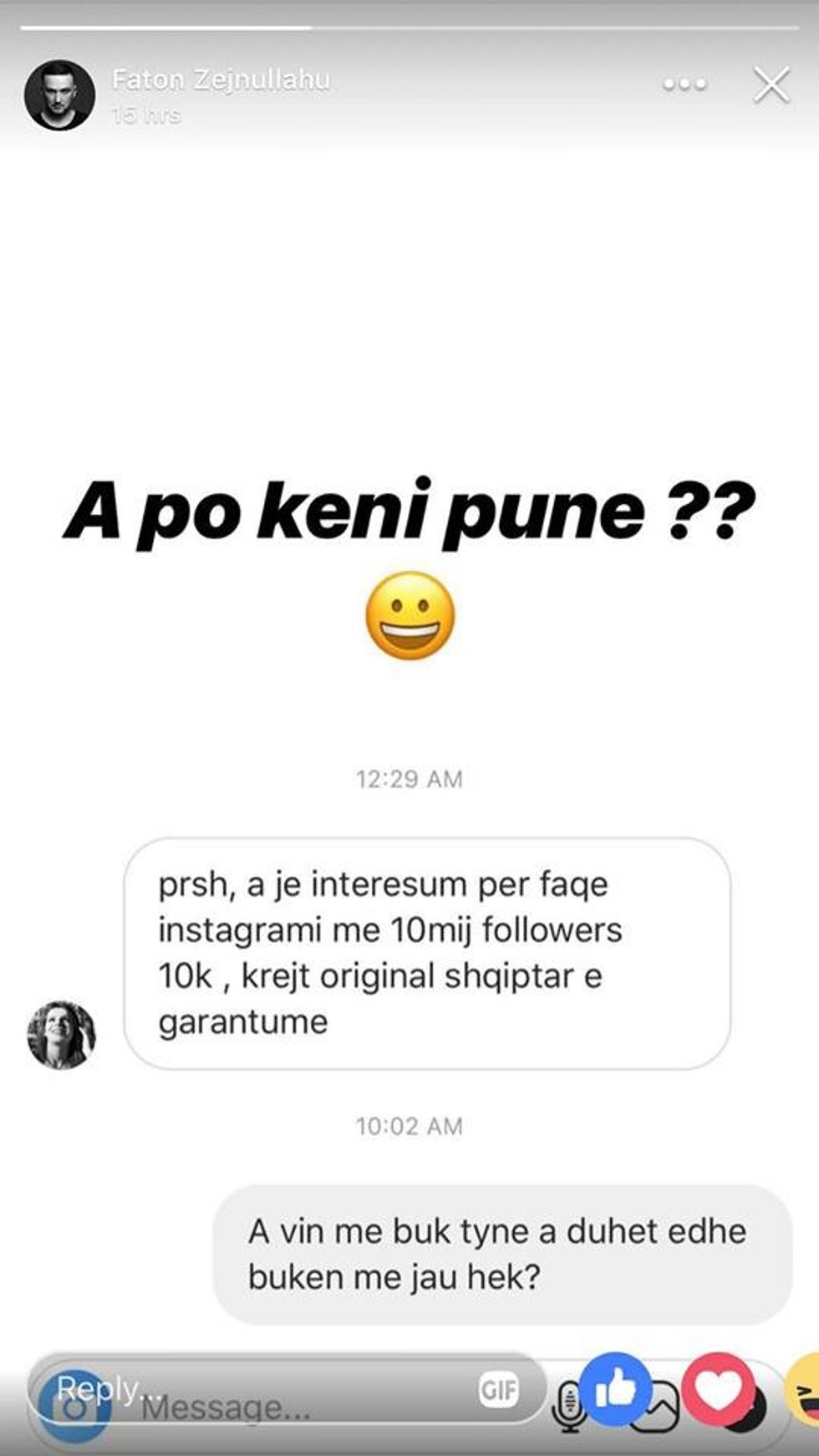
Task: Close the story viewer
Action: point(771,85)
